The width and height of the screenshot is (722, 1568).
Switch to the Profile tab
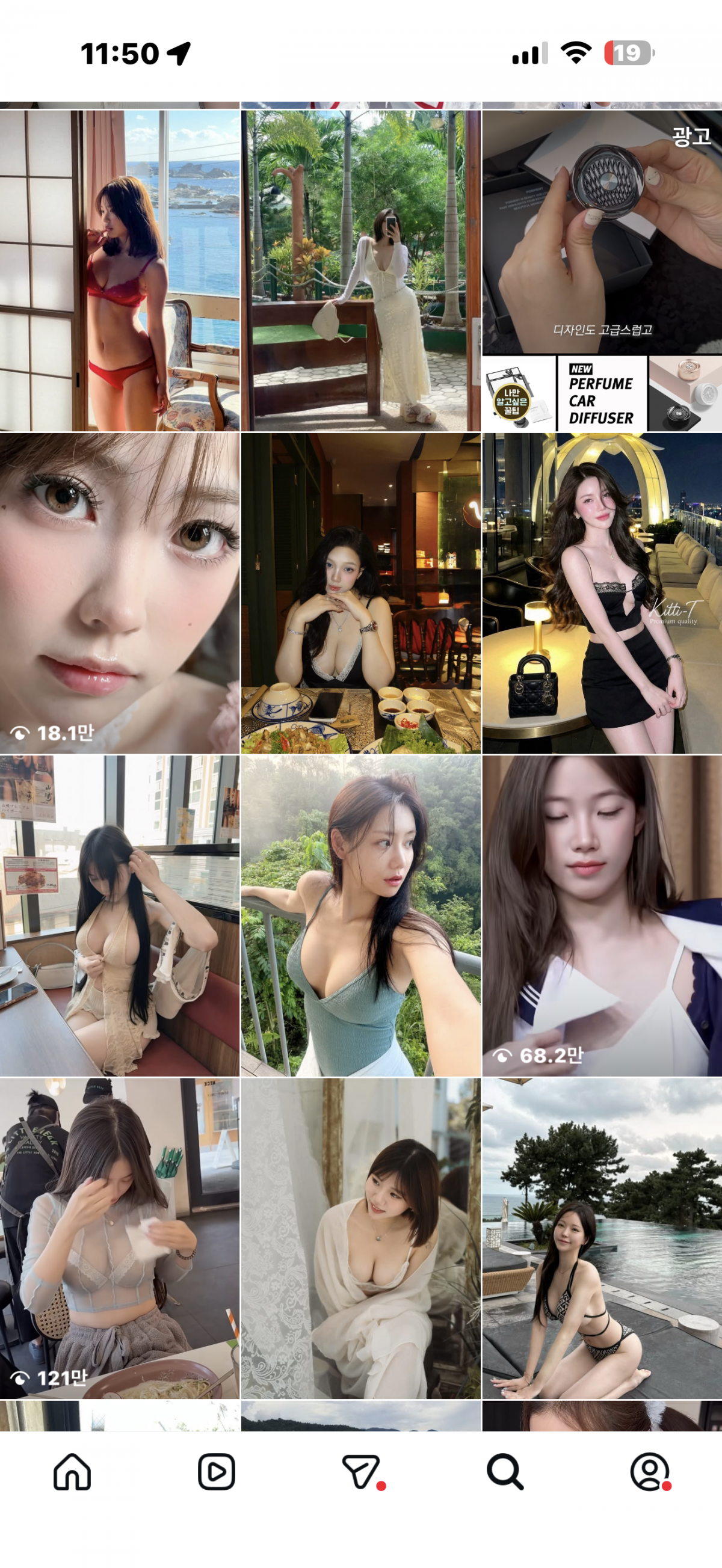coord(649,1472)
